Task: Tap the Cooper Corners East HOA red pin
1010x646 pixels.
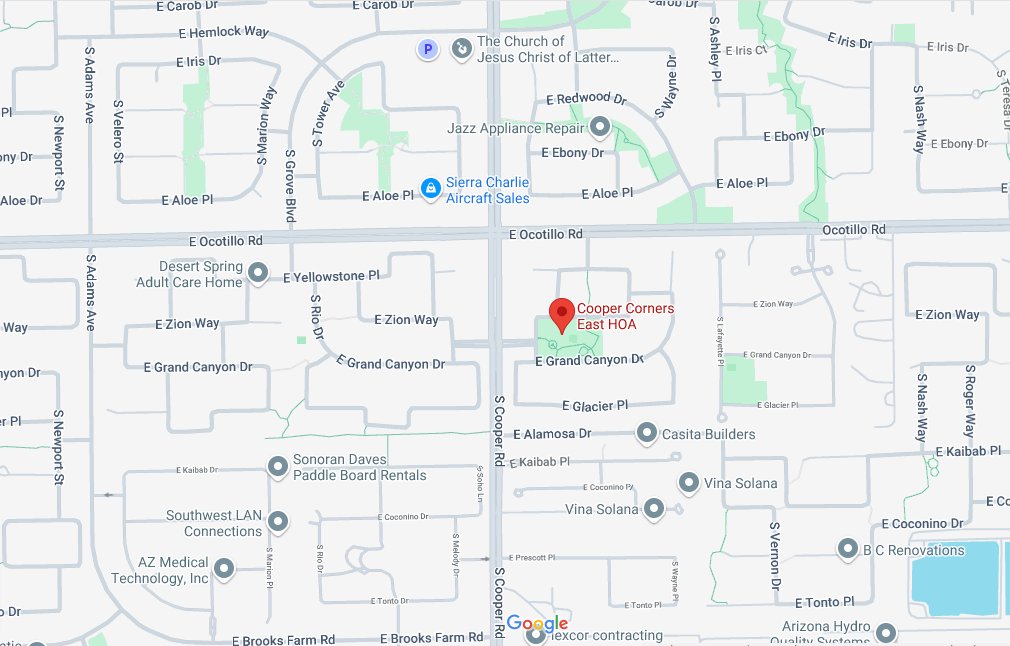Action: [561, 313]
